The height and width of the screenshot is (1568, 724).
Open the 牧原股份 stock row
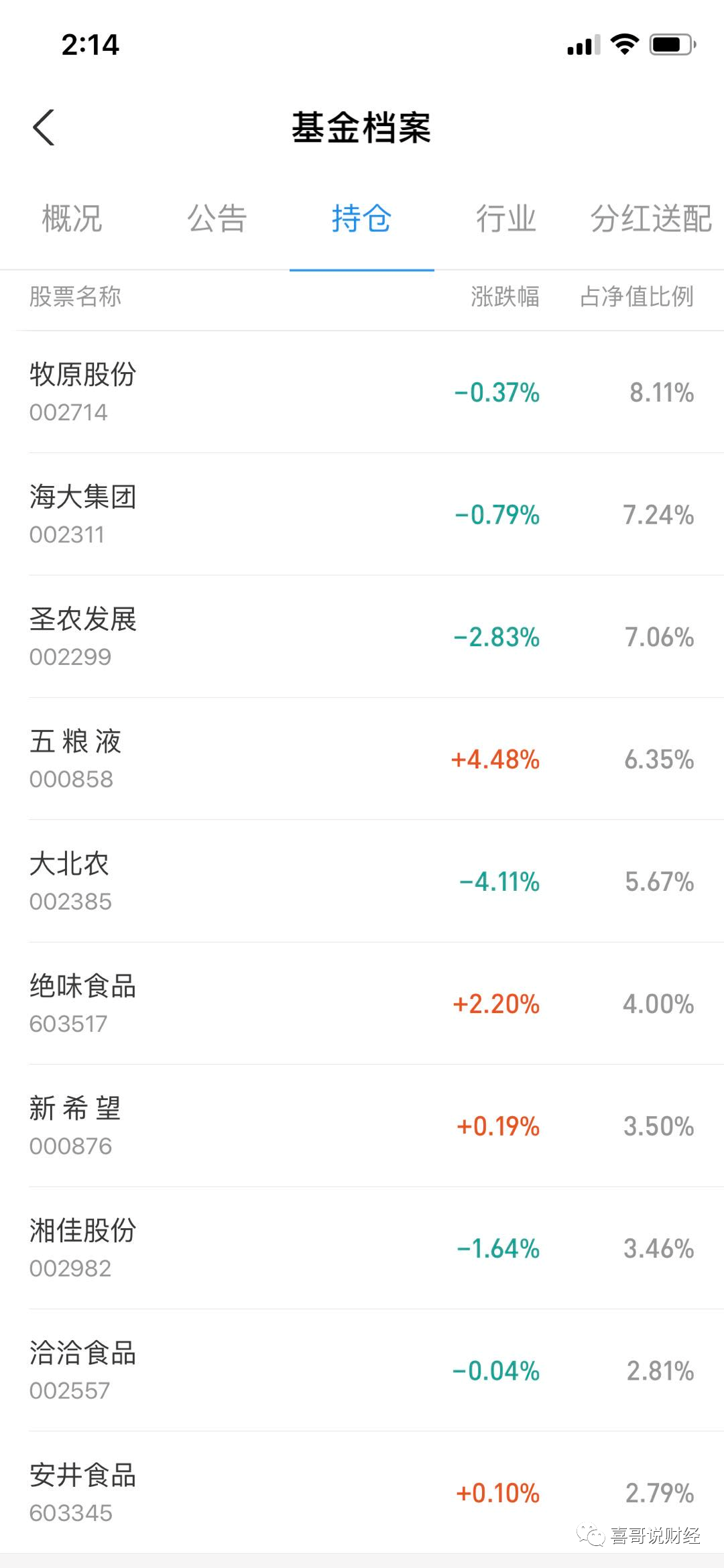(x=362, y=392)
